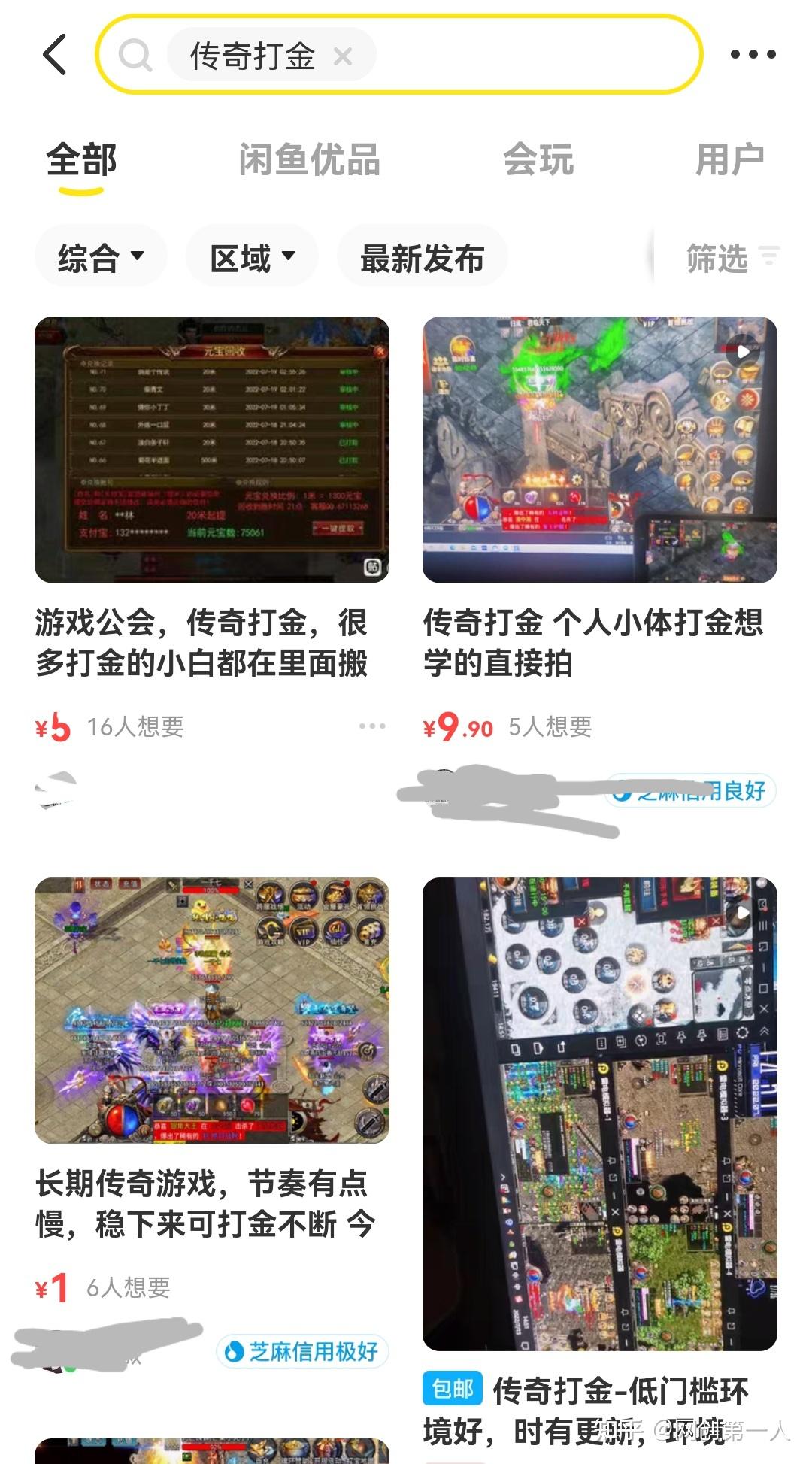Clear the 传奇打金 search keyword
The height and width of the screenshot is (1464, 812).
[x=343, y=56]
